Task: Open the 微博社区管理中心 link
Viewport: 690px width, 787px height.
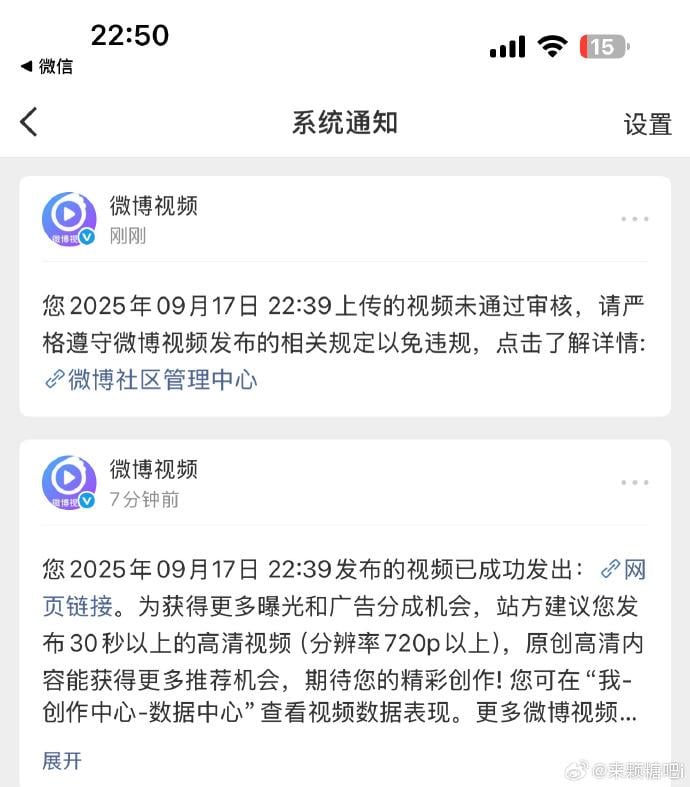Action: (152, 379)
